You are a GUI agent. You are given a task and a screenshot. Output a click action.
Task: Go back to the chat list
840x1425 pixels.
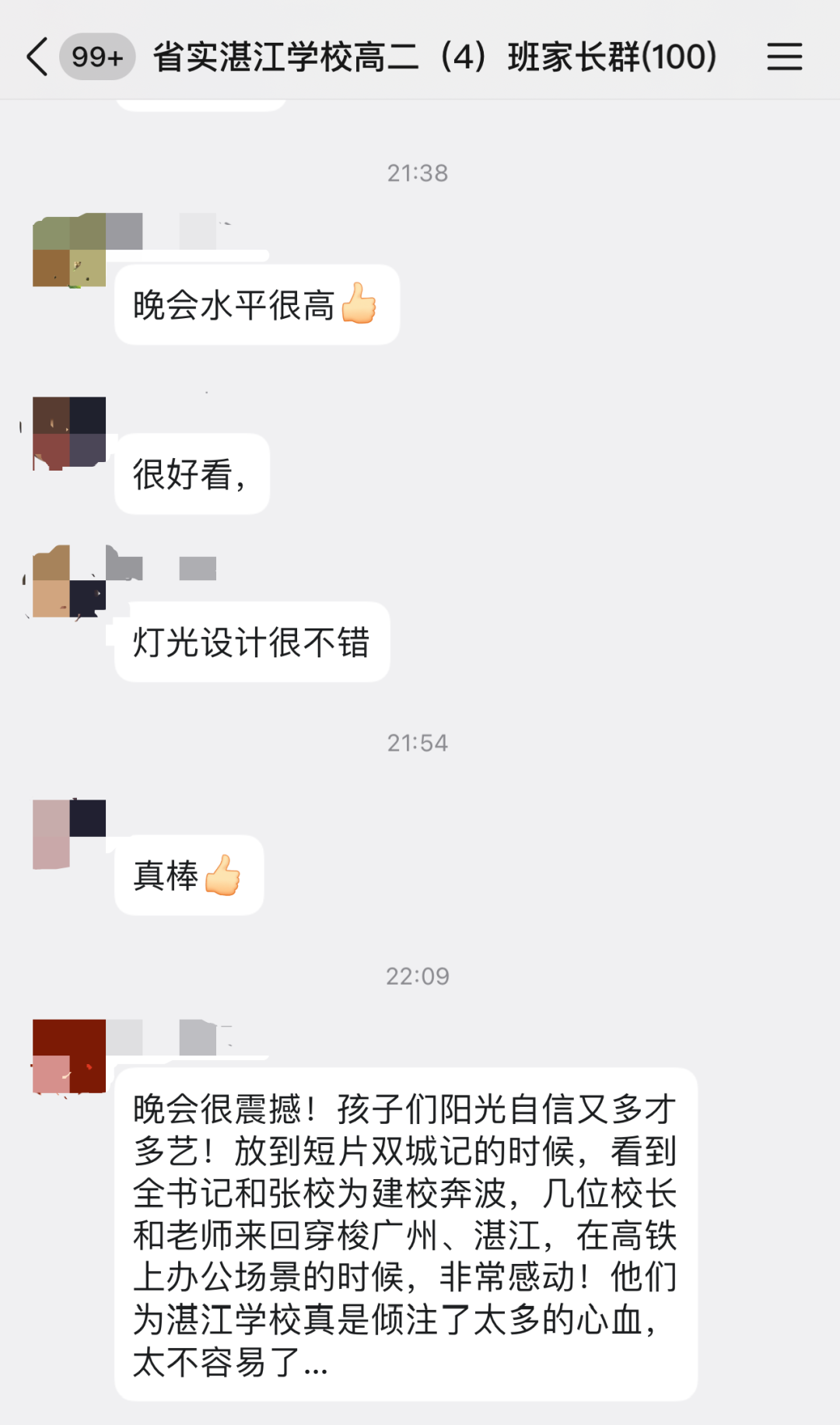[x=37, y=57]
